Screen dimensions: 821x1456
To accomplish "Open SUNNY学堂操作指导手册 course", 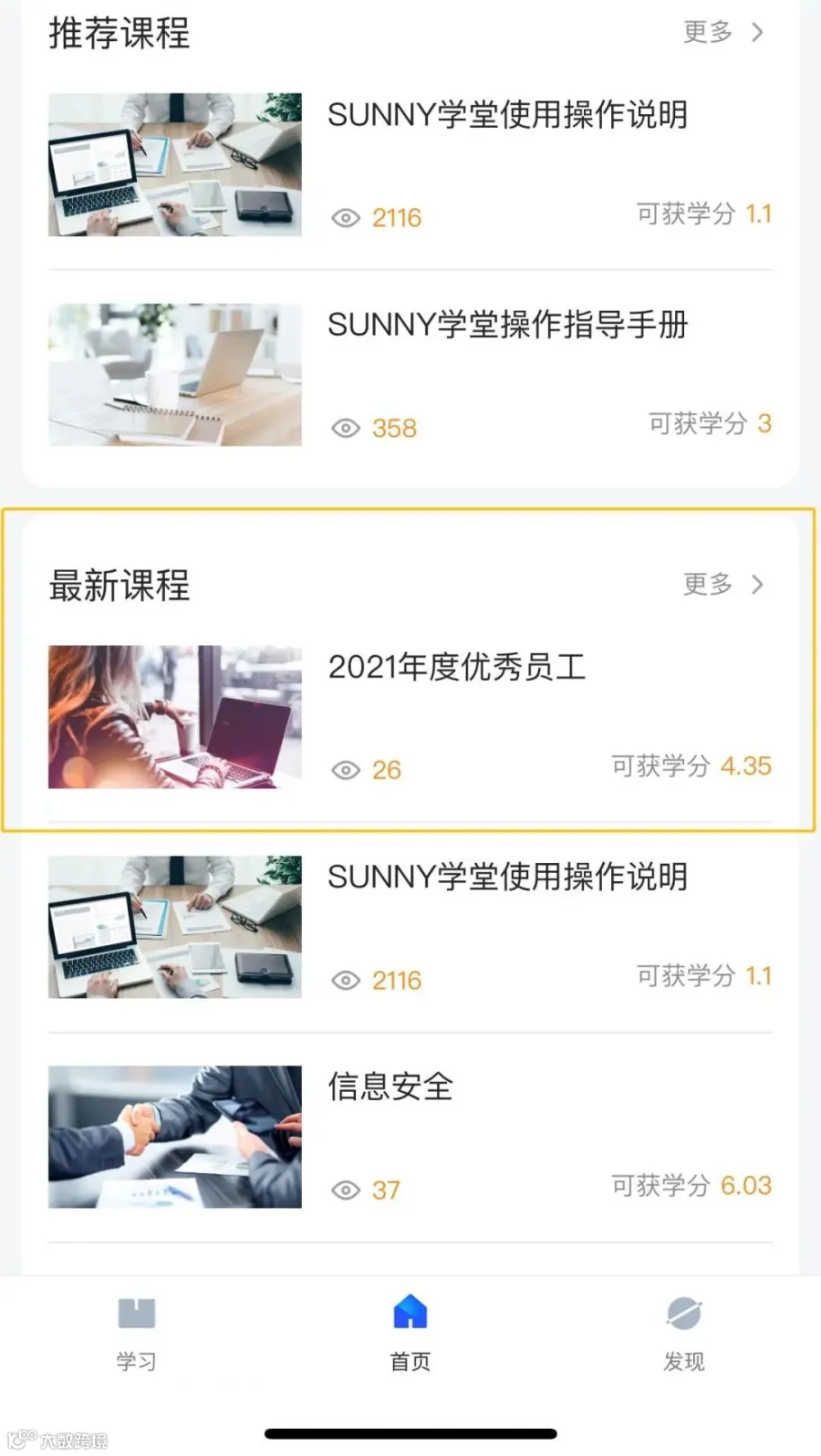I will pos(410,375).
